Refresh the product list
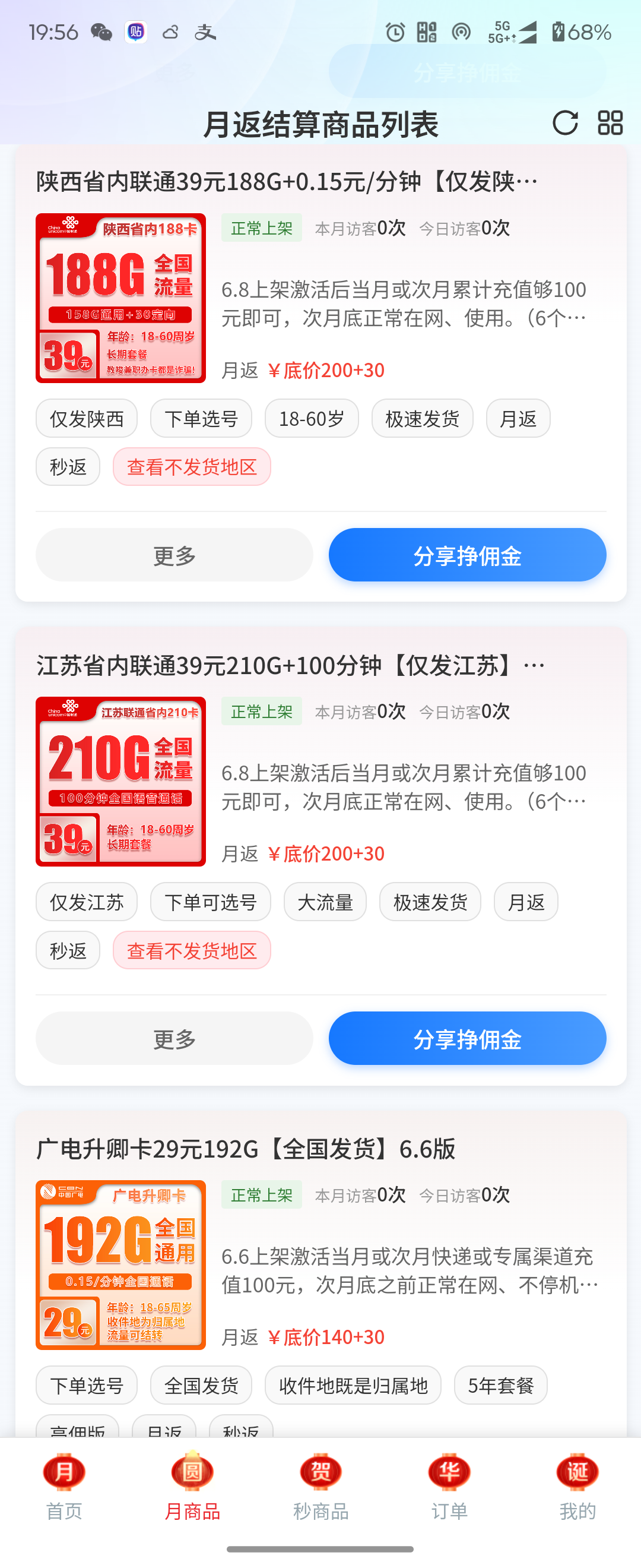This screenshot has width=641, height=1568. [x=564, y=123]
